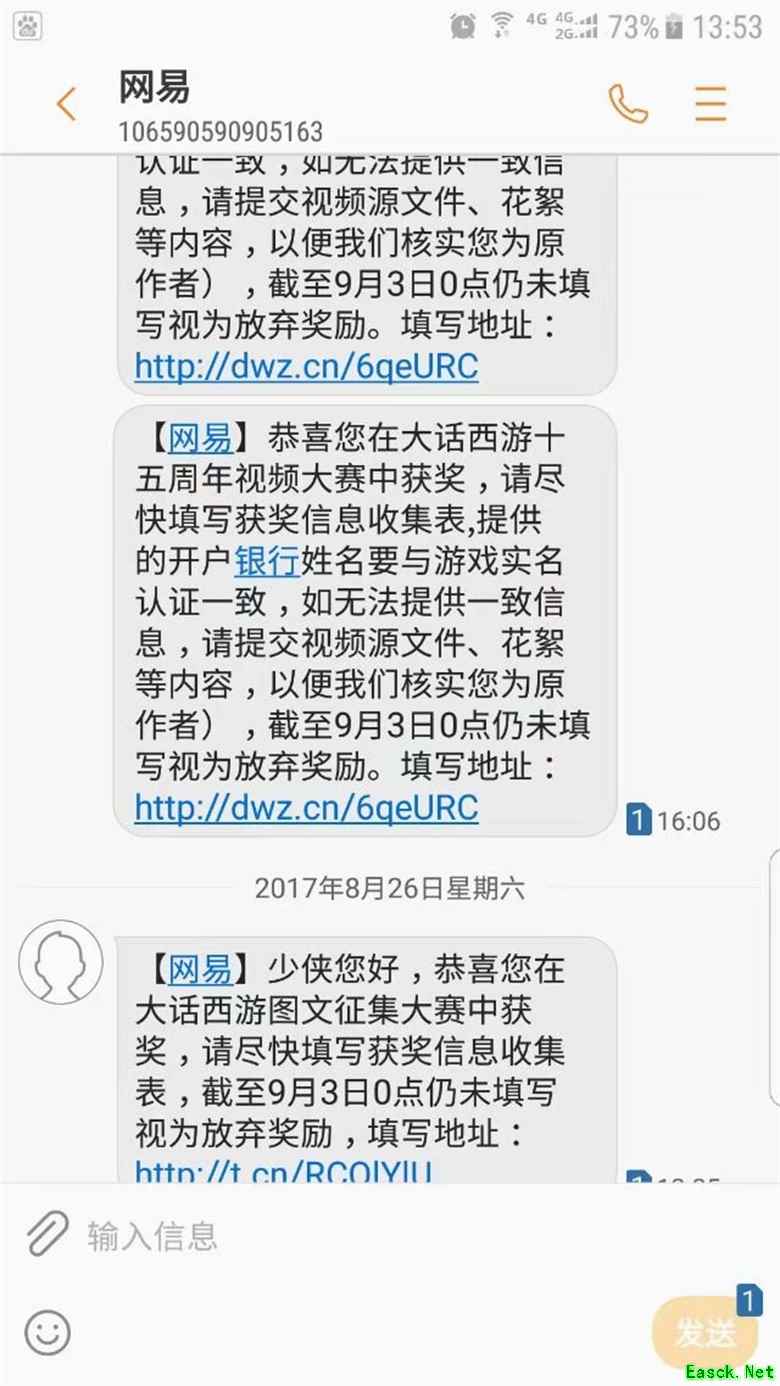The image size is (780, 1386).
Task: Open the http://t.cn short link
Action: pos(283,1172)
